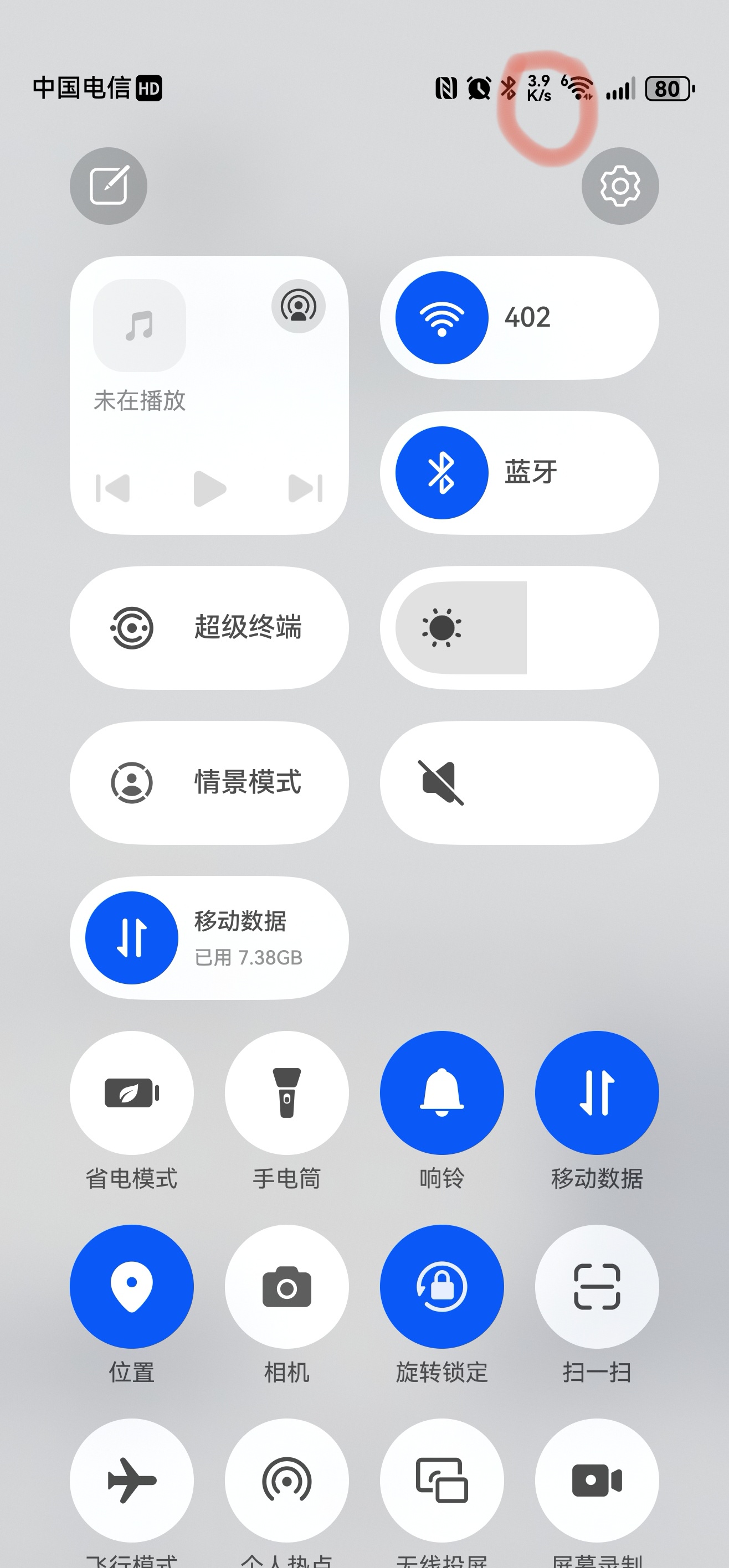Disable location (位置)
Image resolution: width=729 pixels, height=1568 pixels.
tap(131, 1287)
